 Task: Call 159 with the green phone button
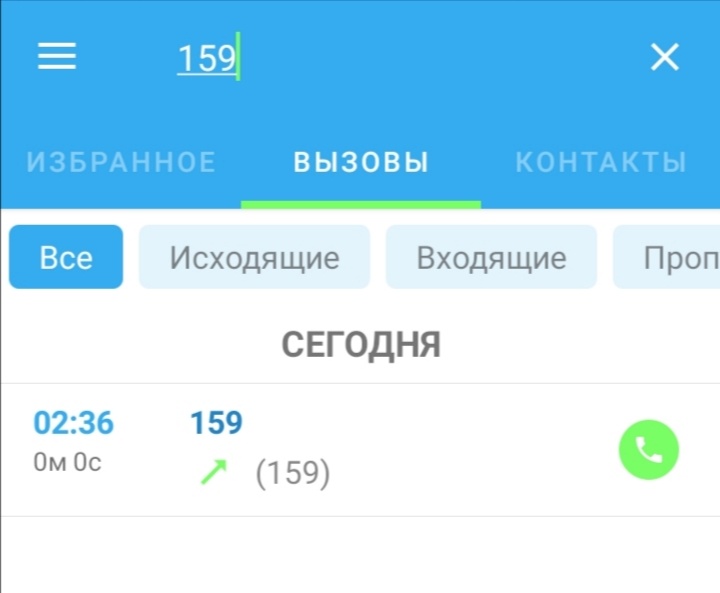click(x=649, y=450)
